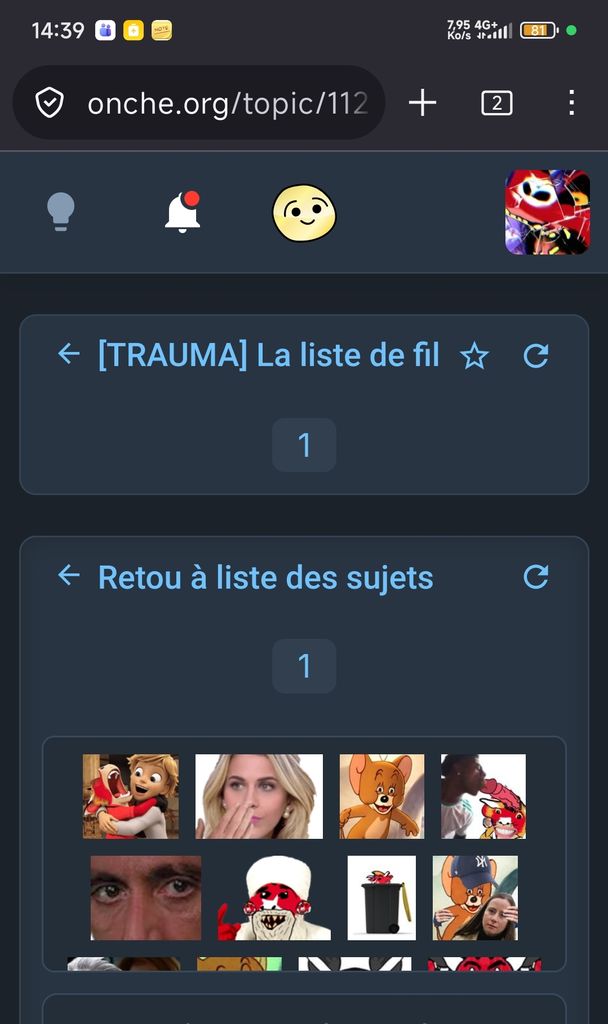Screen dimensions: 608x1024
Task: Open the browser overflow menu
Action: [x=571, y=102]
